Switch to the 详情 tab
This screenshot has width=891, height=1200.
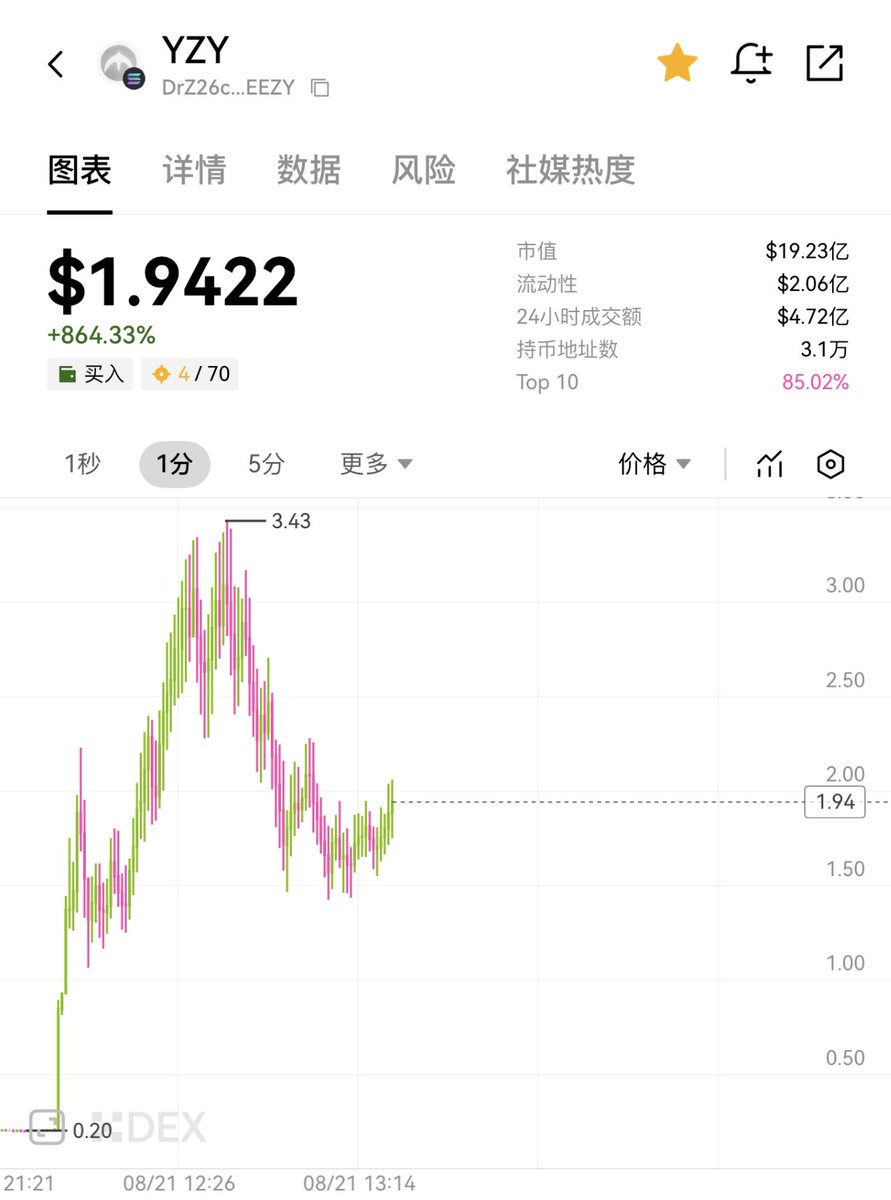coord(194,170)
